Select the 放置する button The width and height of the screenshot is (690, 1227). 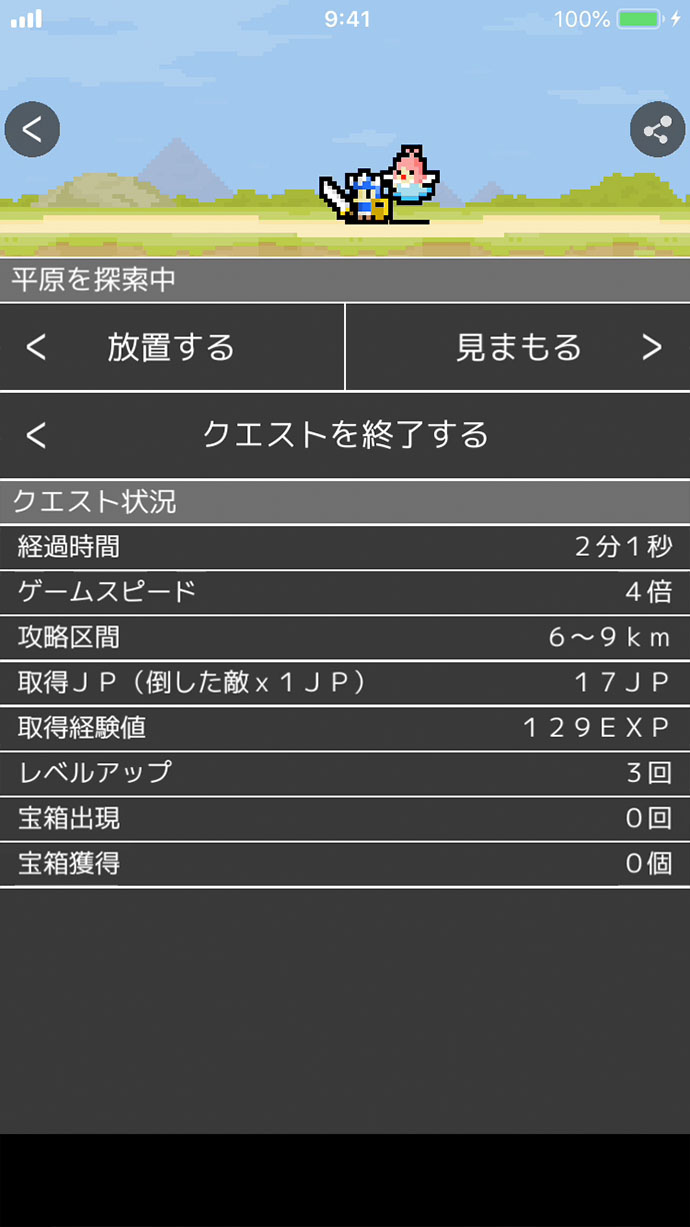coord(171,347)
